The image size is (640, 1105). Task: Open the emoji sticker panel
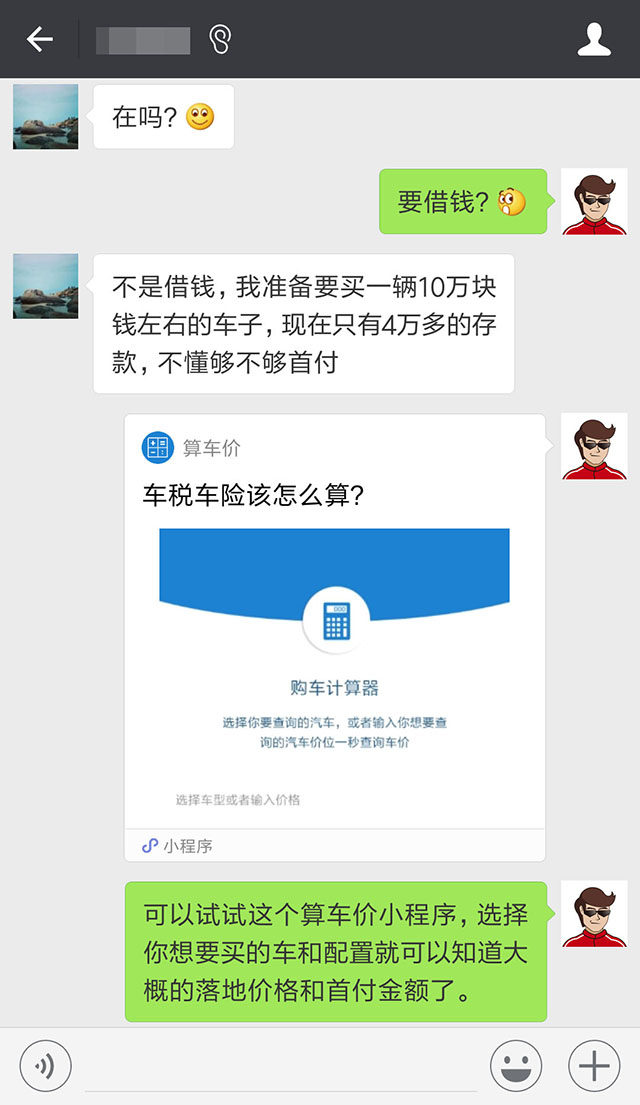click(x=516, y=1066)
